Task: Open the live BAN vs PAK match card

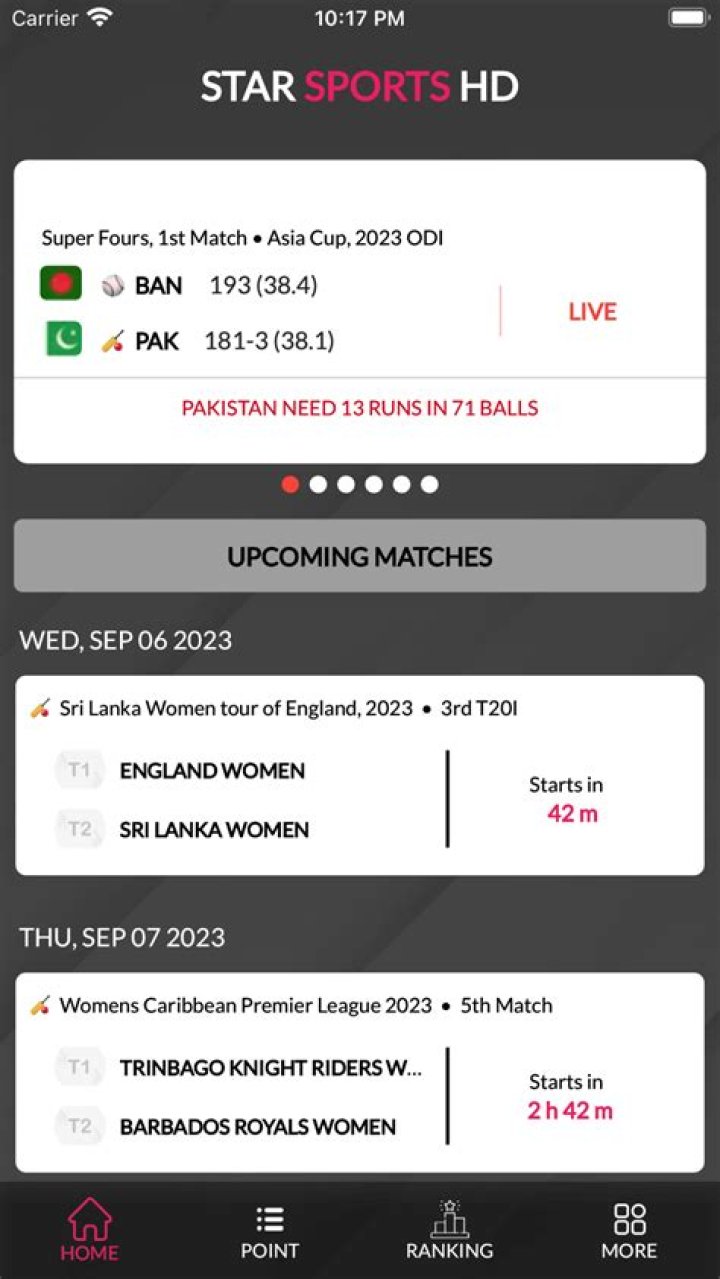Action: click(x=360, y=311)
